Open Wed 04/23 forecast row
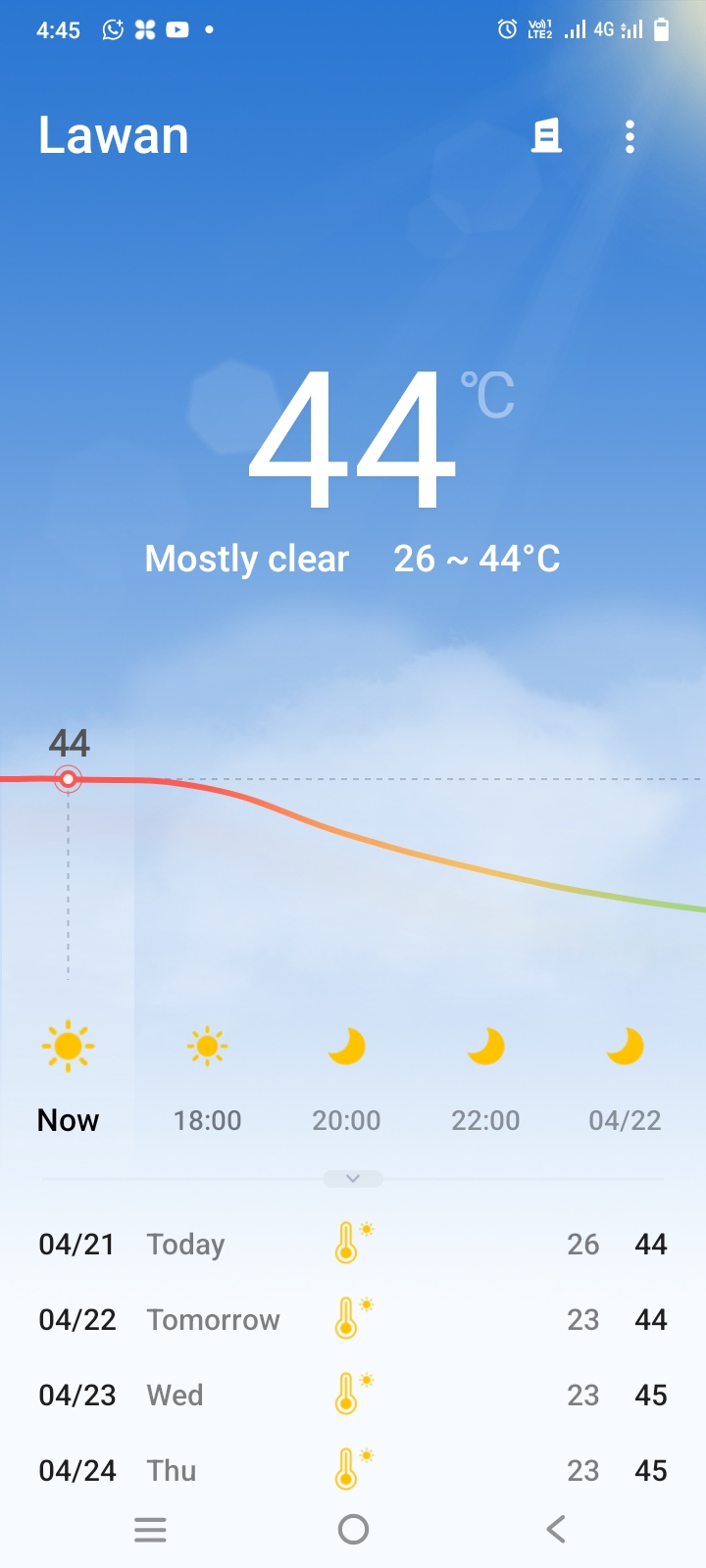The image size is (706, 1568). pyautogui.click(x=353, y=1395)
